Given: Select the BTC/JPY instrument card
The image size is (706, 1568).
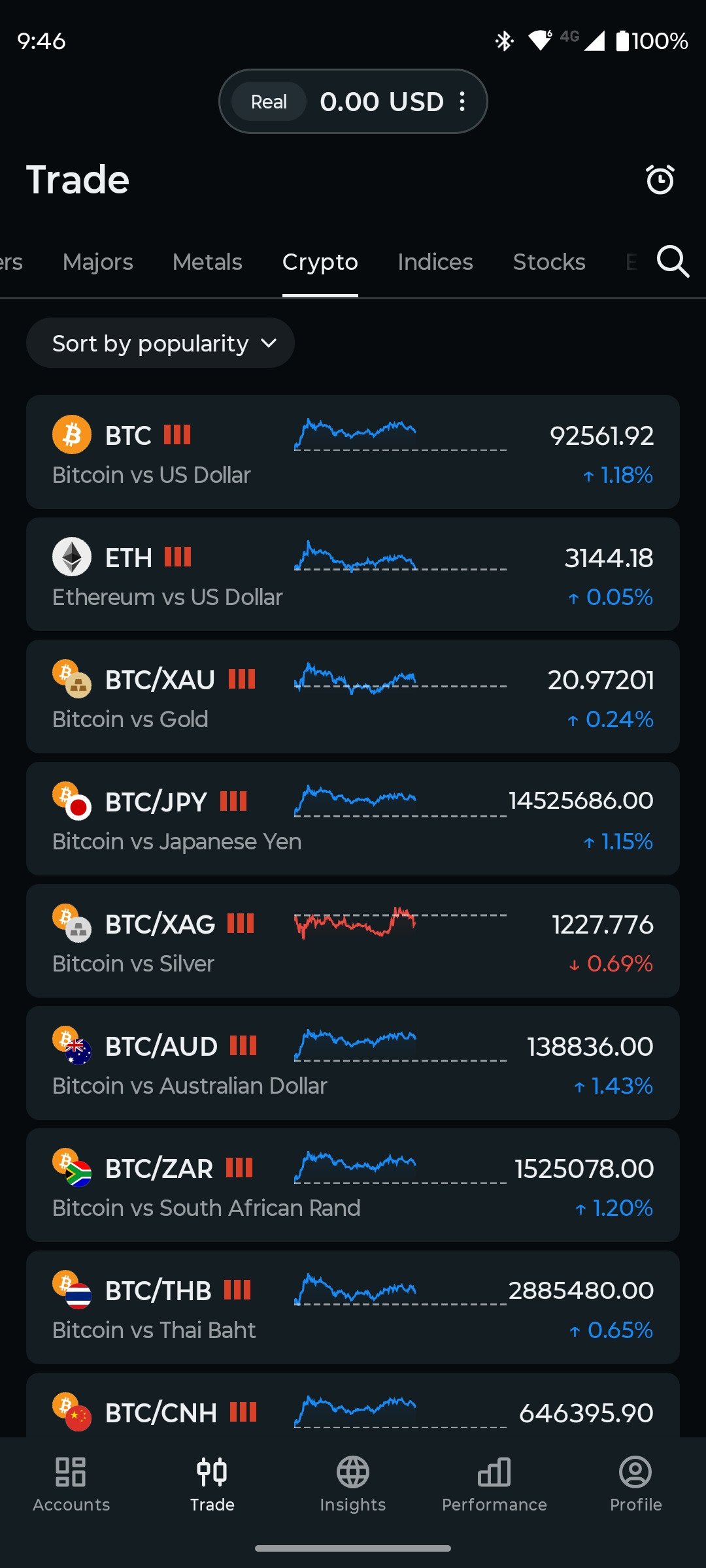Looking at the screenshot, I should point(353,819).
